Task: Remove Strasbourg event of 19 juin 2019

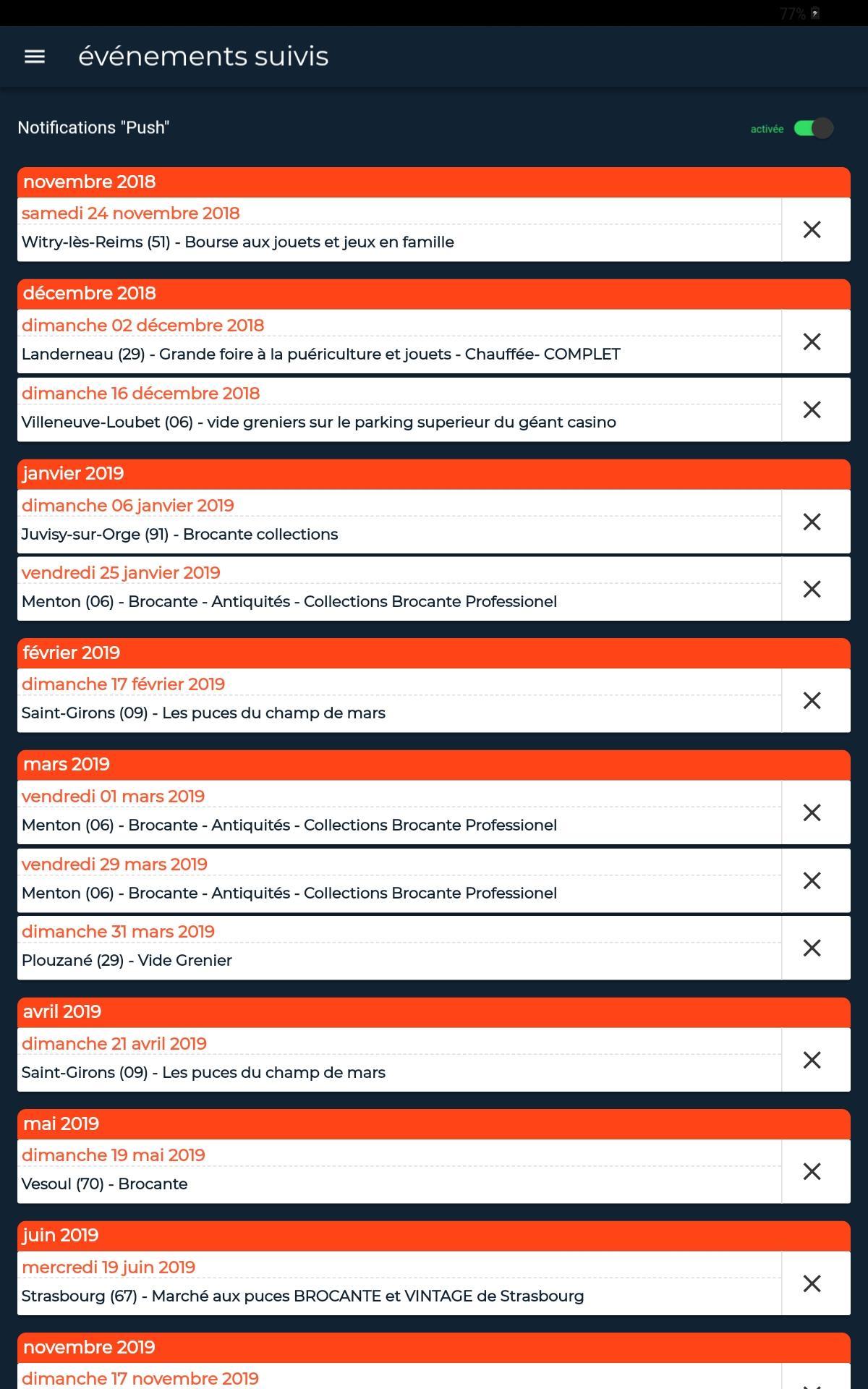Action: pos(812,1284)
